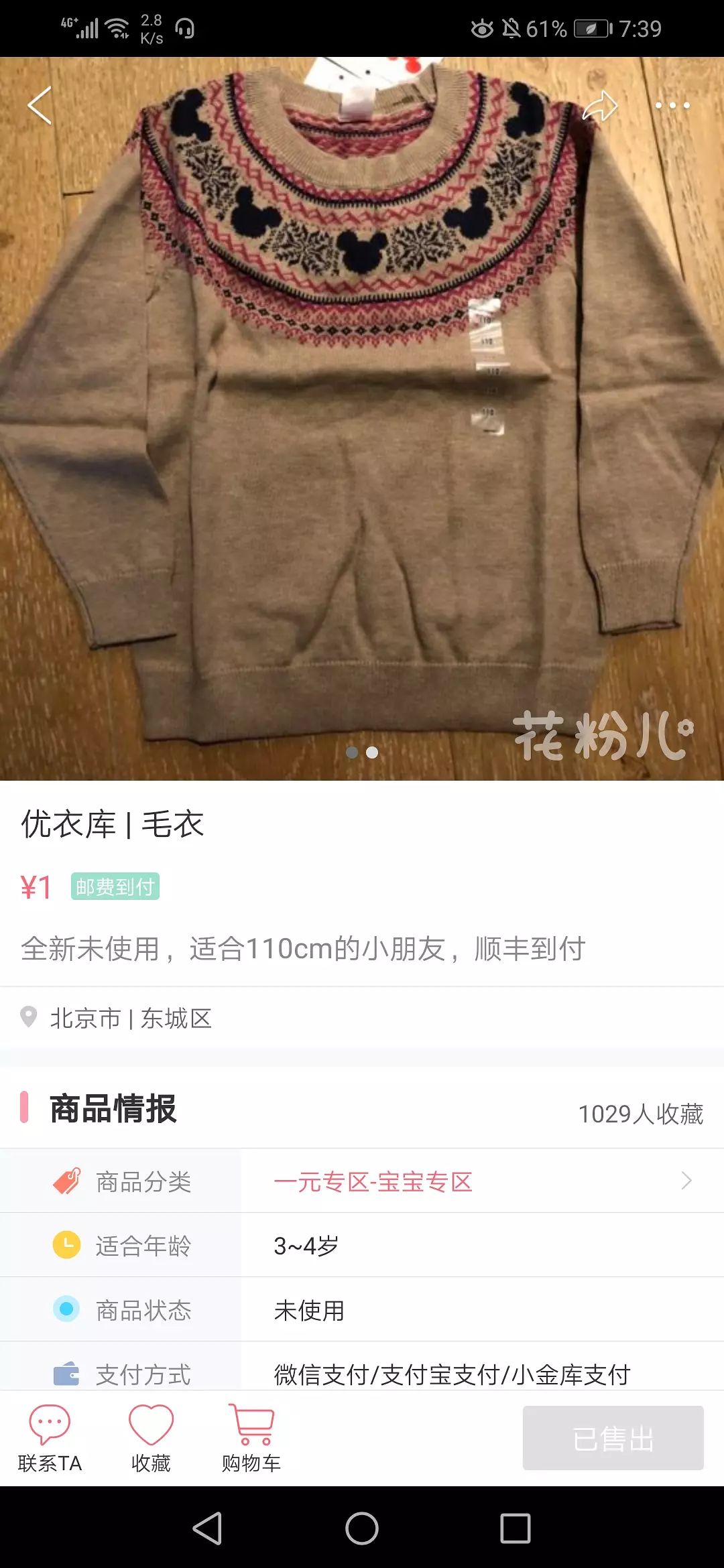Tap 北京市 | 东城区 location entry

point(131,1018)
